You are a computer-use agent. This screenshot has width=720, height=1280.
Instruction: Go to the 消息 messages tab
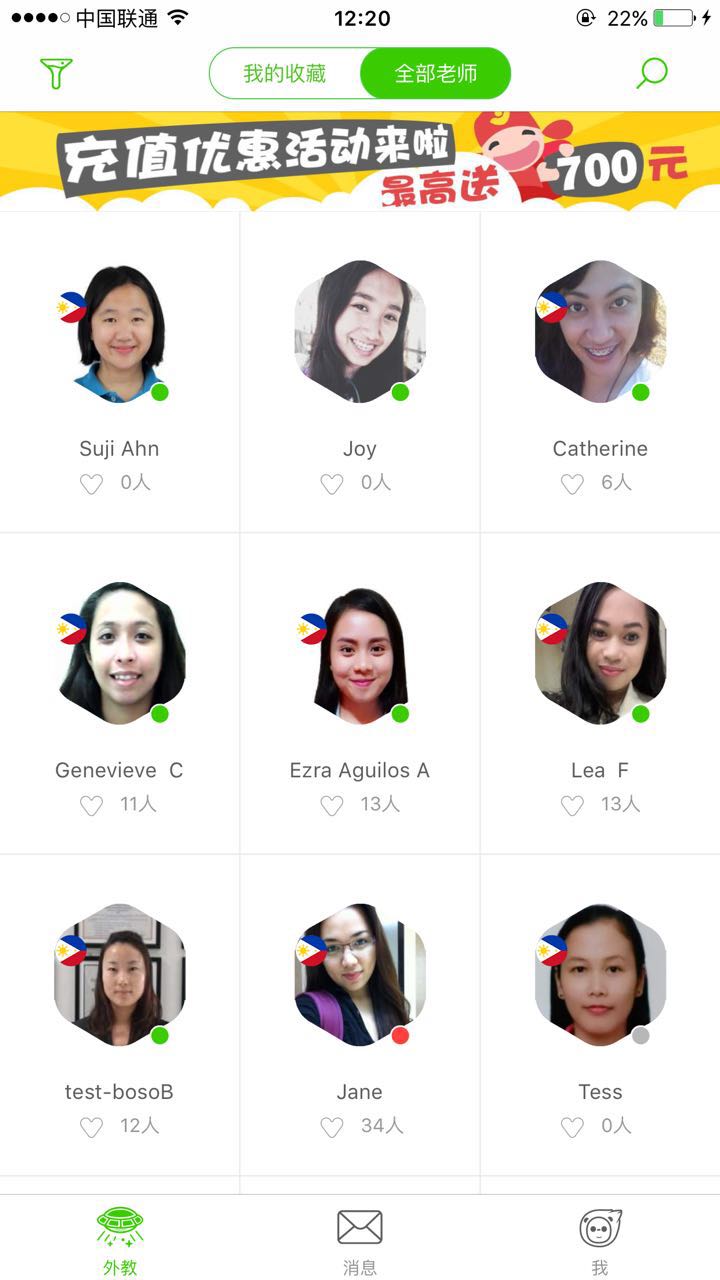(x=360, y=1240)
